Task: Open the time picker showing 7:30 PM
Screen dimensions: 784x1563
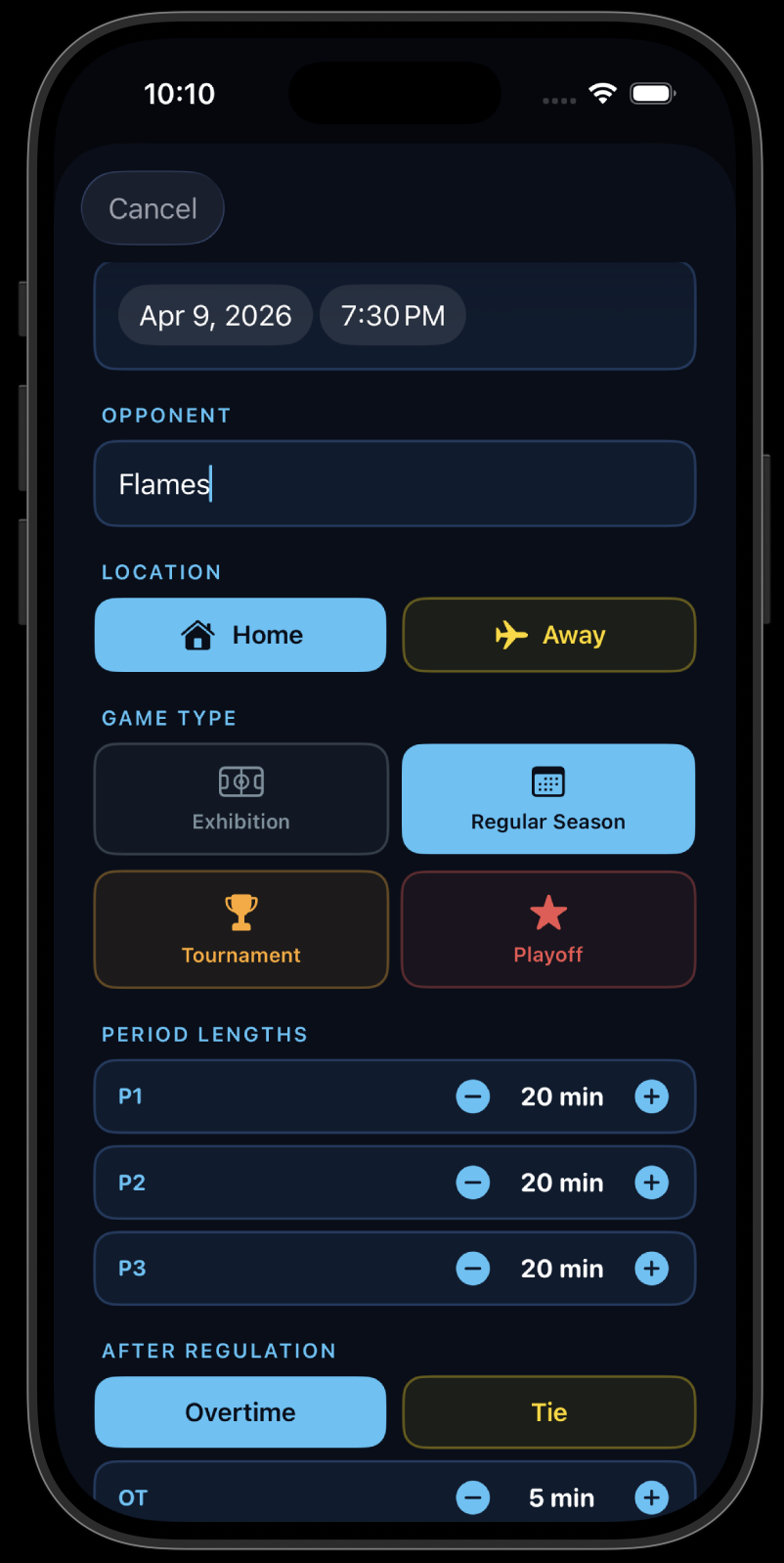Action: coord(392,315)
